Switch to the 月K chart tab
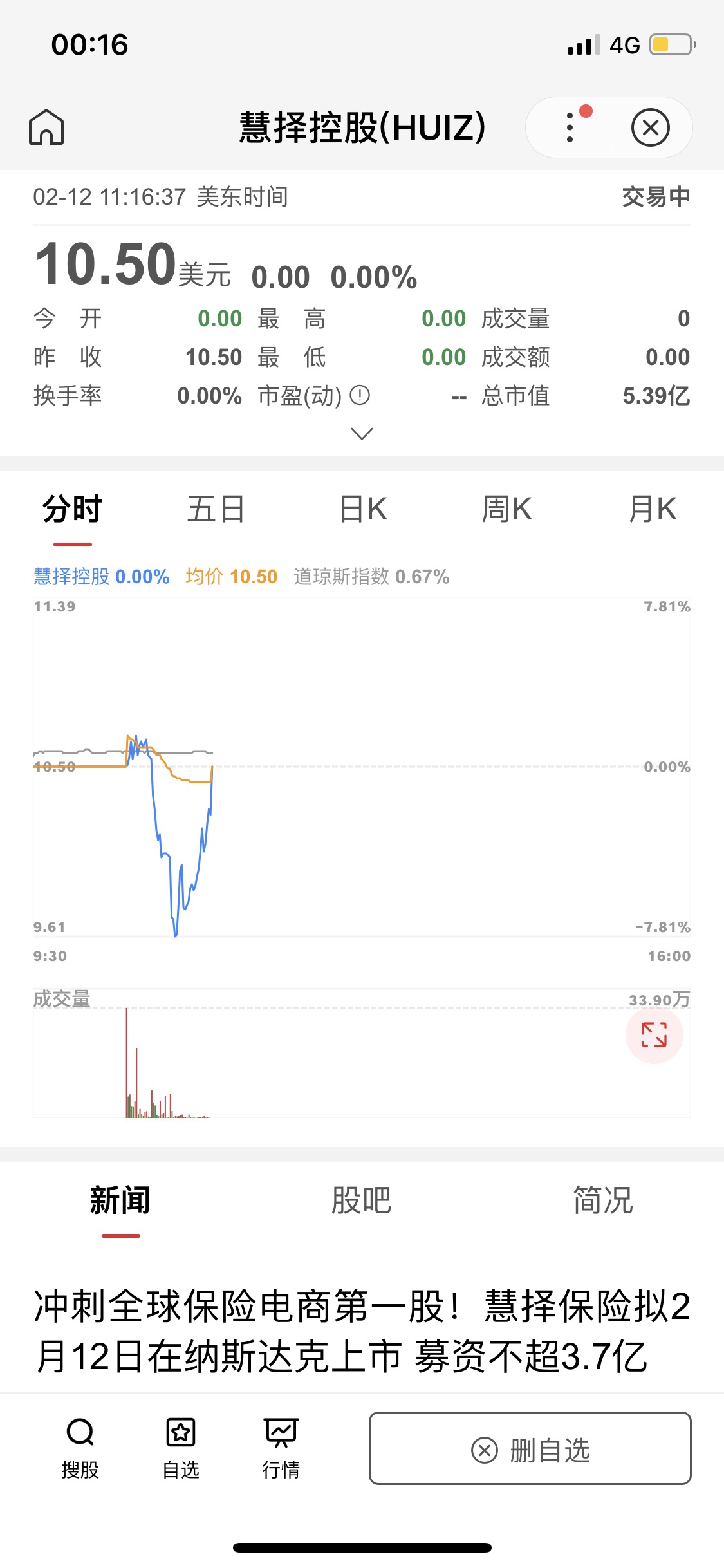This screenshot has height=1568, width=724. (653, 510)
